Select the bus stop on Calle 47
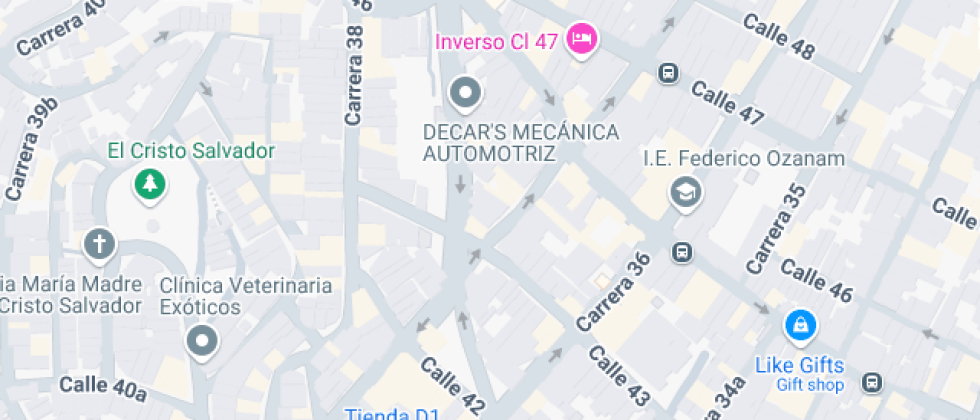This screenshot has width=980, height=420. click(x=668, y=73)
